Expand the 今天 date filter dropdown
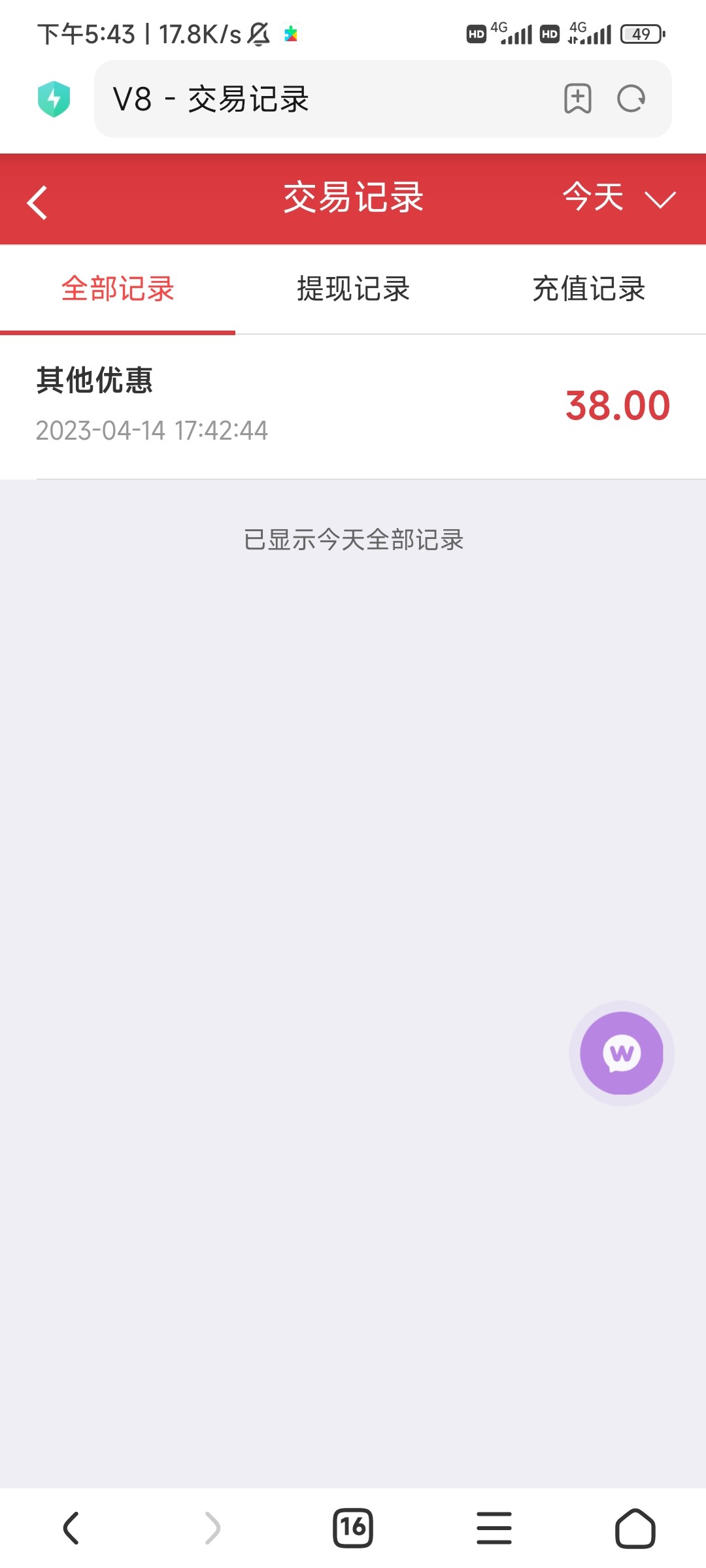 (x=618, y=198)
